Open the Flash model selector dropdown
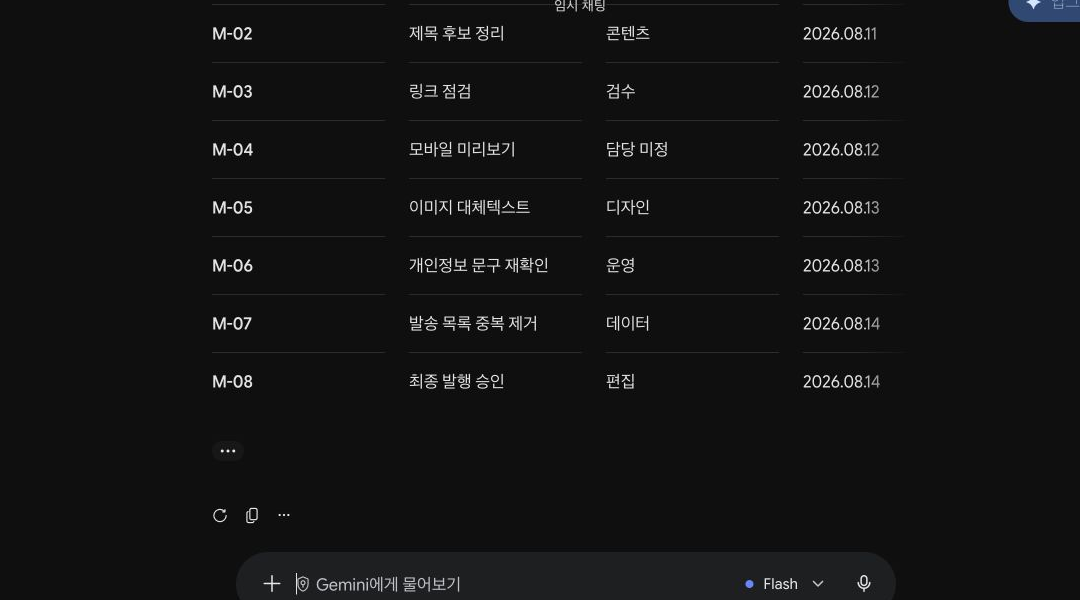This screenshot has width=1080, height=600. (x=785, y=584)
